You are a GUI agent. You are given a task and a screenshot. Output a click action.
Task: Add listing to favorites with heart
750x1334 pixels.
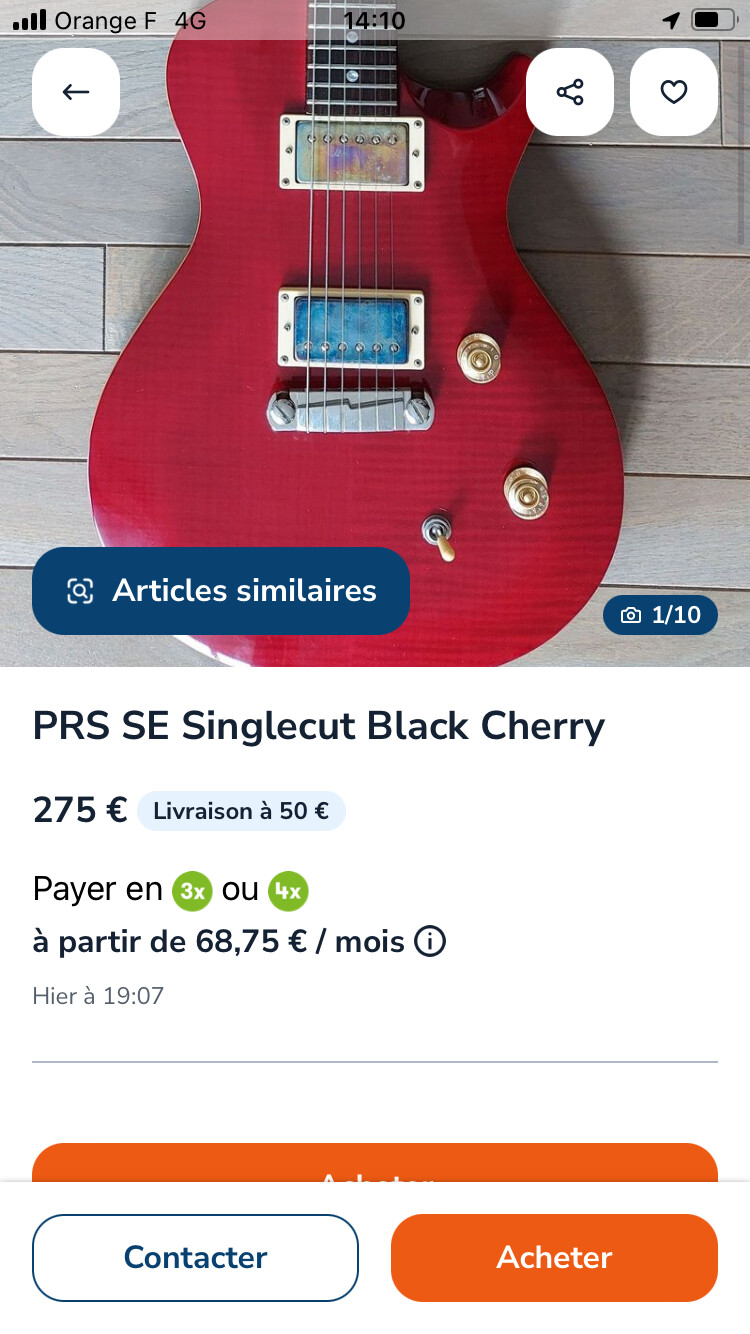point(674,92)
